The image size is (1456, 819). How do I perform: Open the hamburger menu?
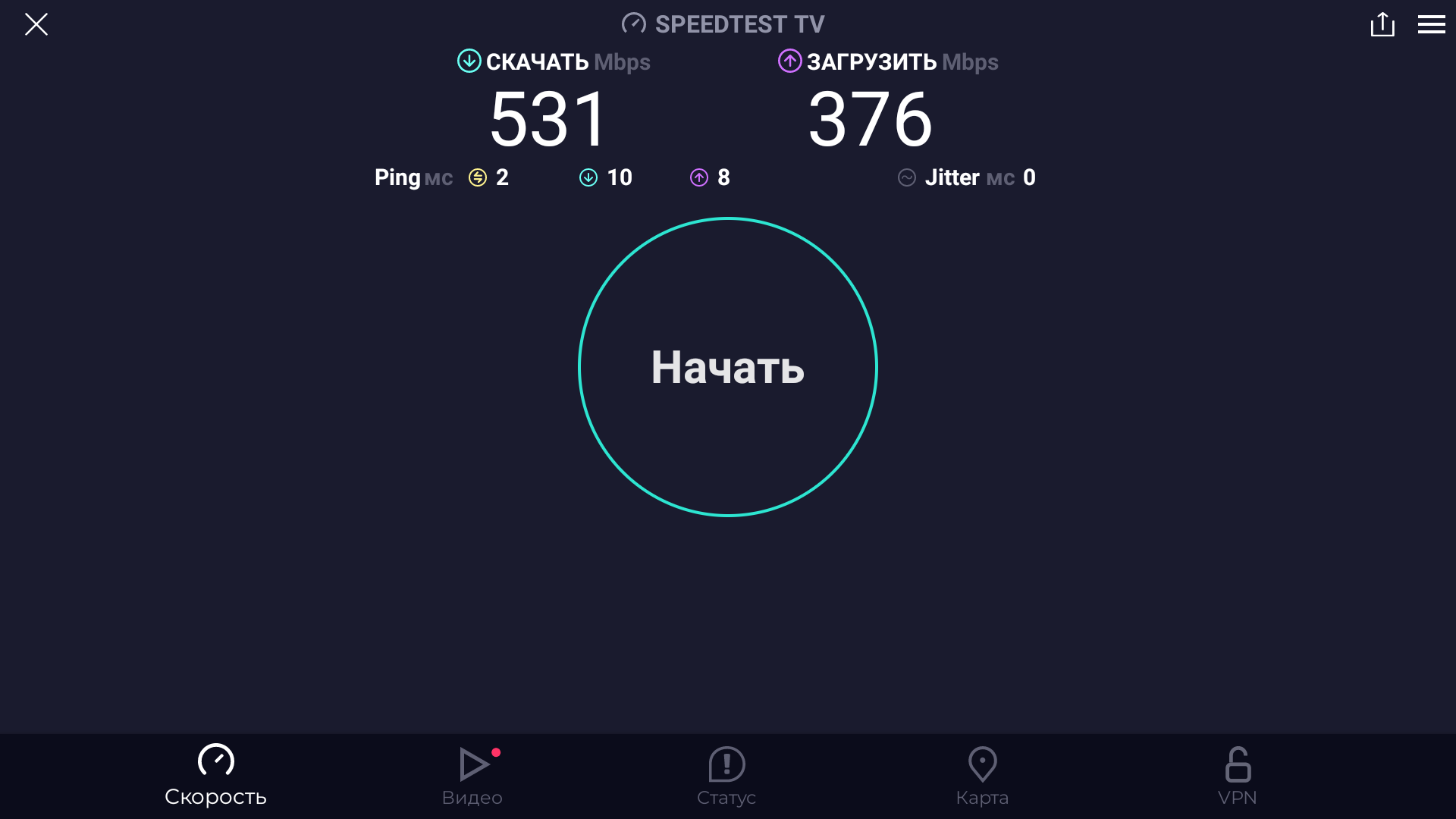(1431, 24)
